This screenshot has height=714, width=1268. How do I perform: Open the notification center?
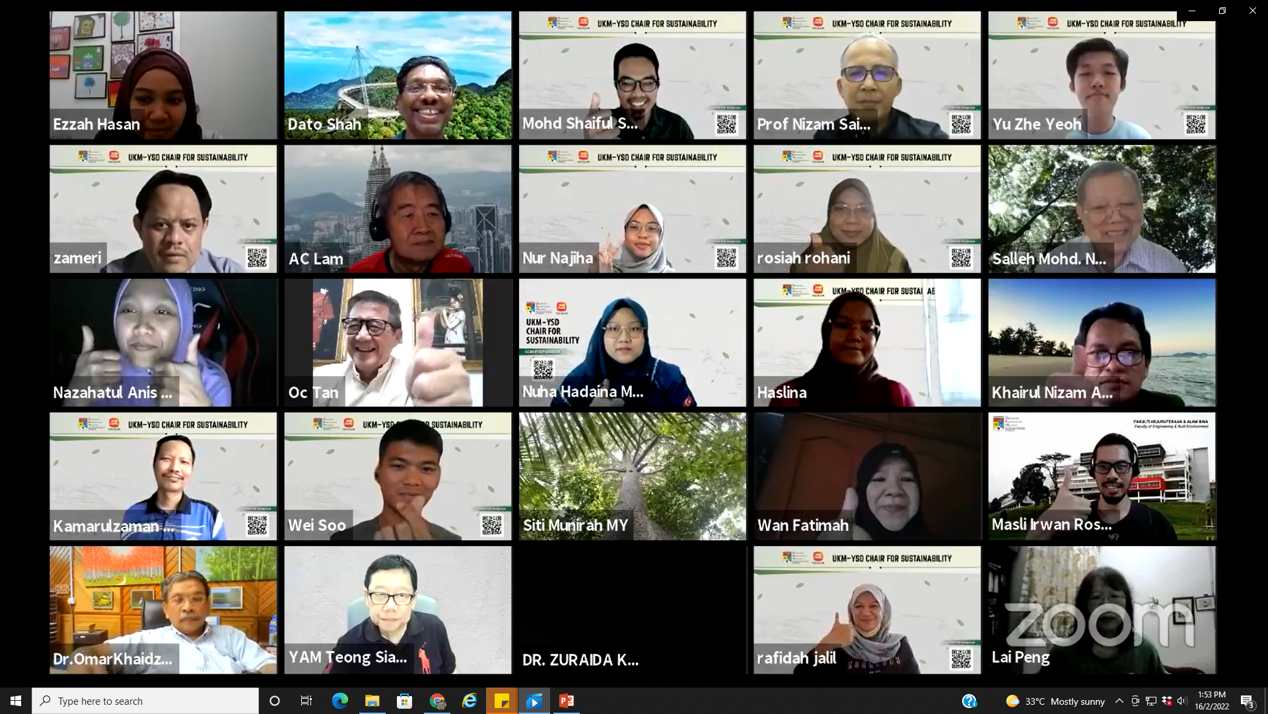(1247, 701)
